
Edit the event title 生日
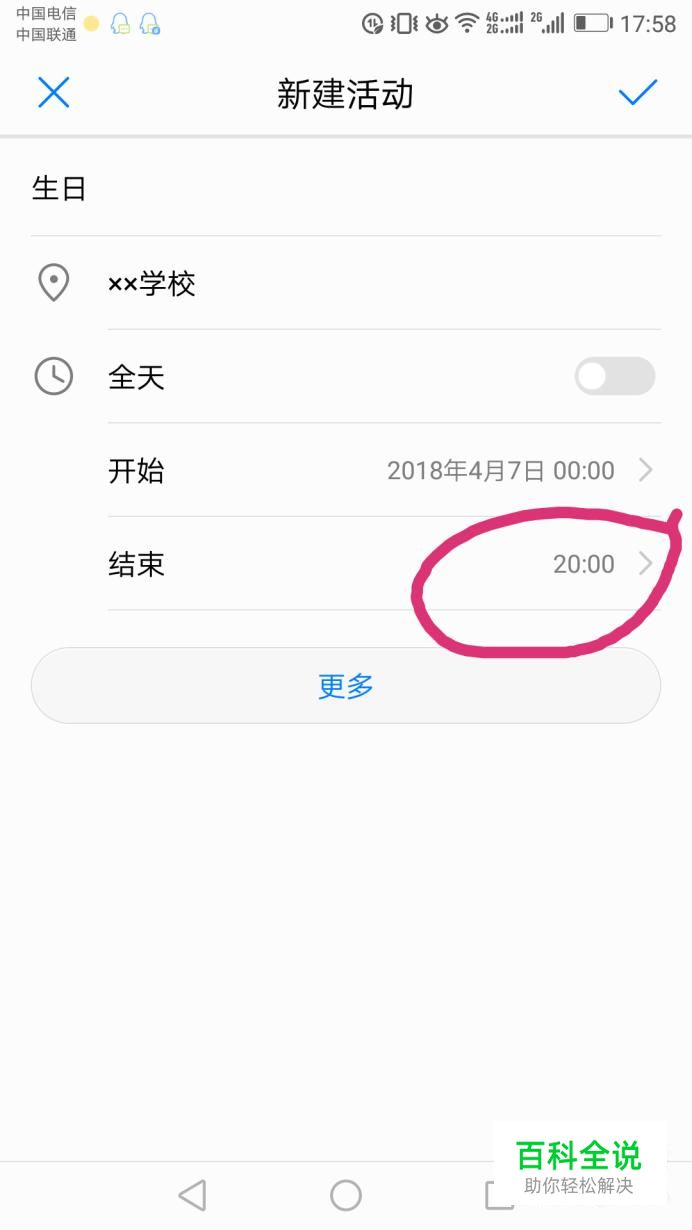[x=346, y=188]
